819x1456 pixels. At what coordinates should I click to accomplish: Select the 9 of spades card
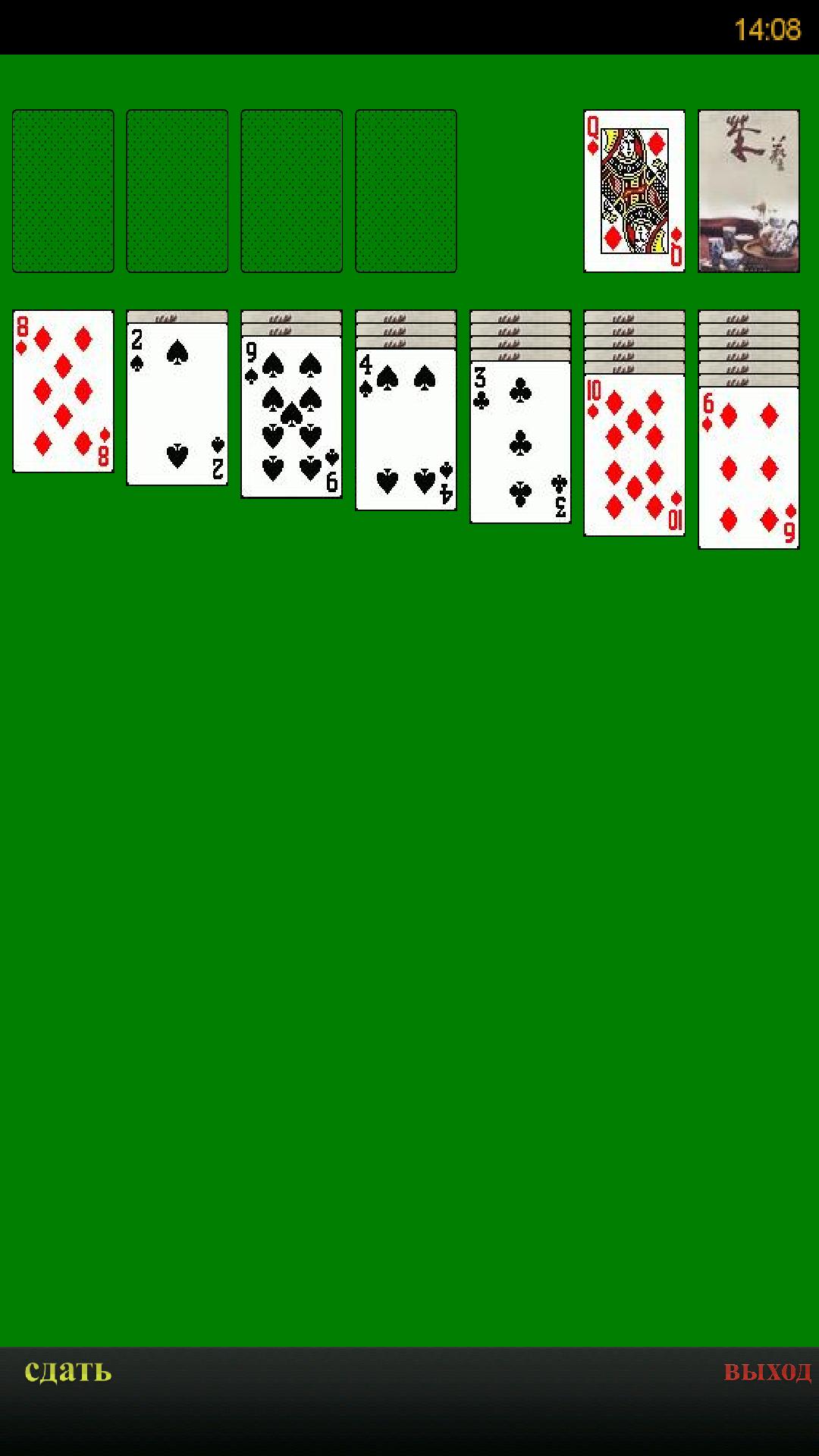tap(291, 417)
